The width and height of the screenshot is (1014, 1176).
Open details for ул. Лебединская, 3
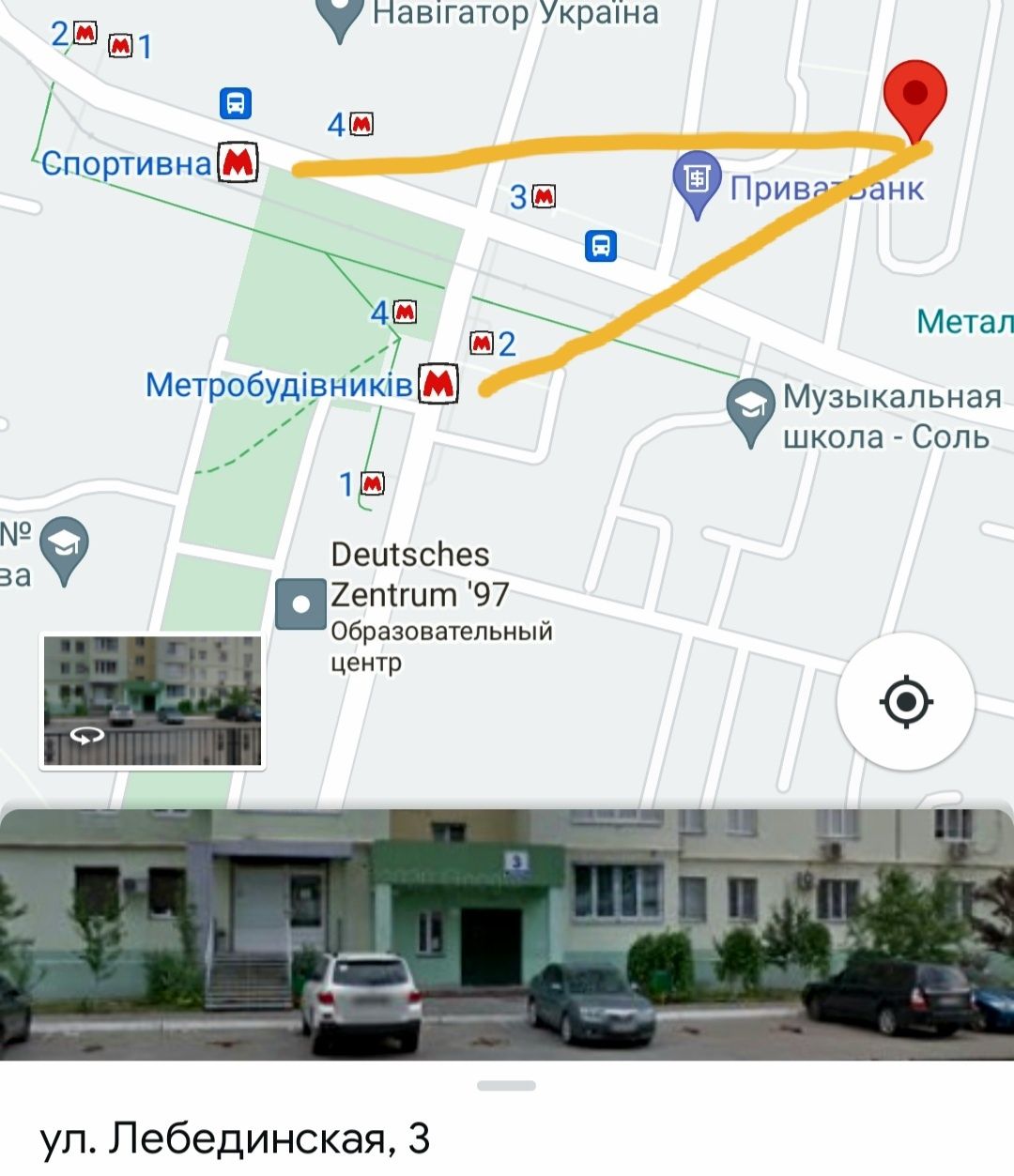click(x=236, y=1138)
